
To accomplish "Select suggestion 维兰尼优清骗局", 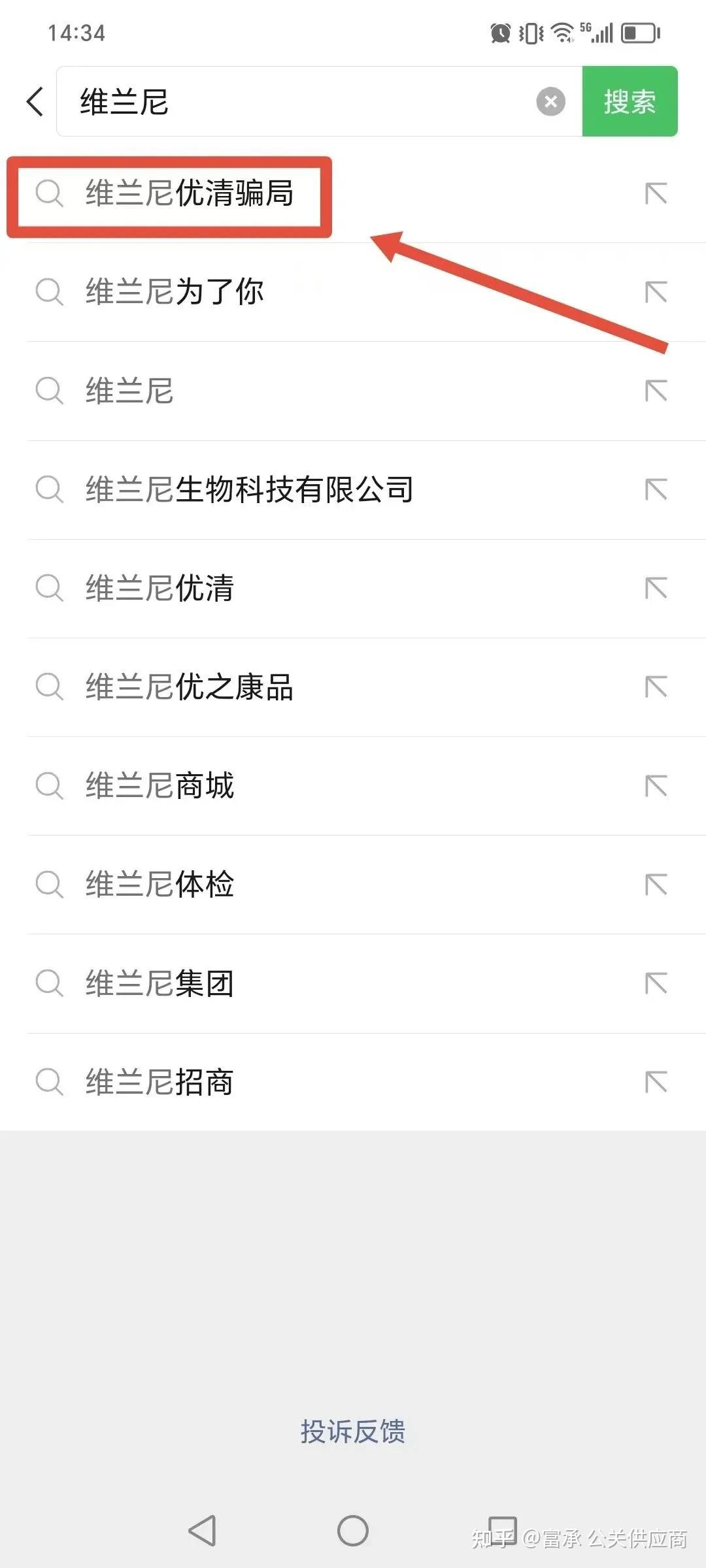I will 190,194.
